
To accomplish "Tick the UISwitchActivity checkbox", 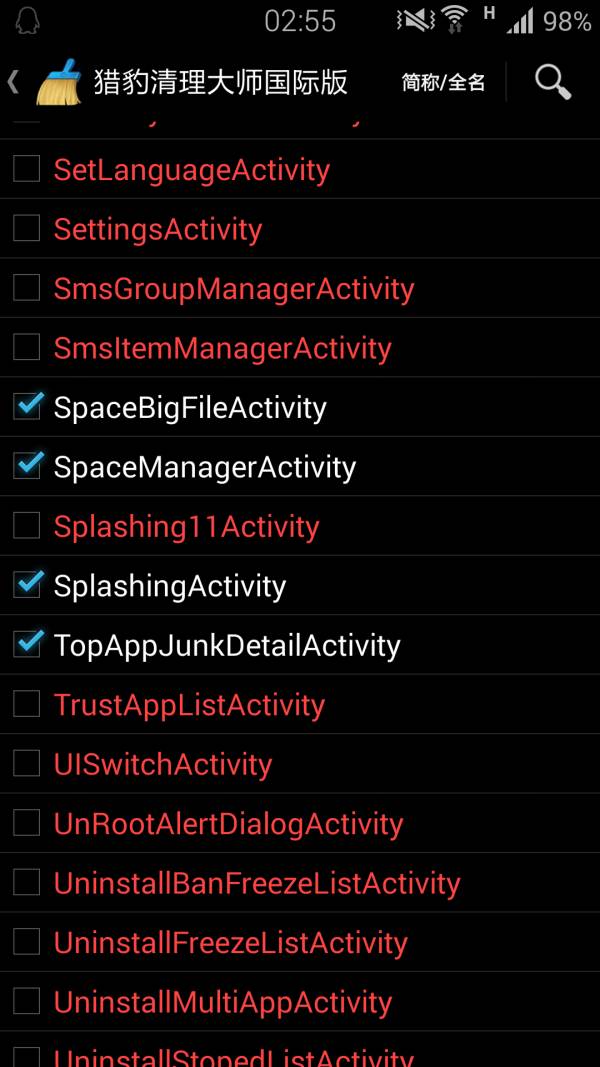I will [27, 764].
